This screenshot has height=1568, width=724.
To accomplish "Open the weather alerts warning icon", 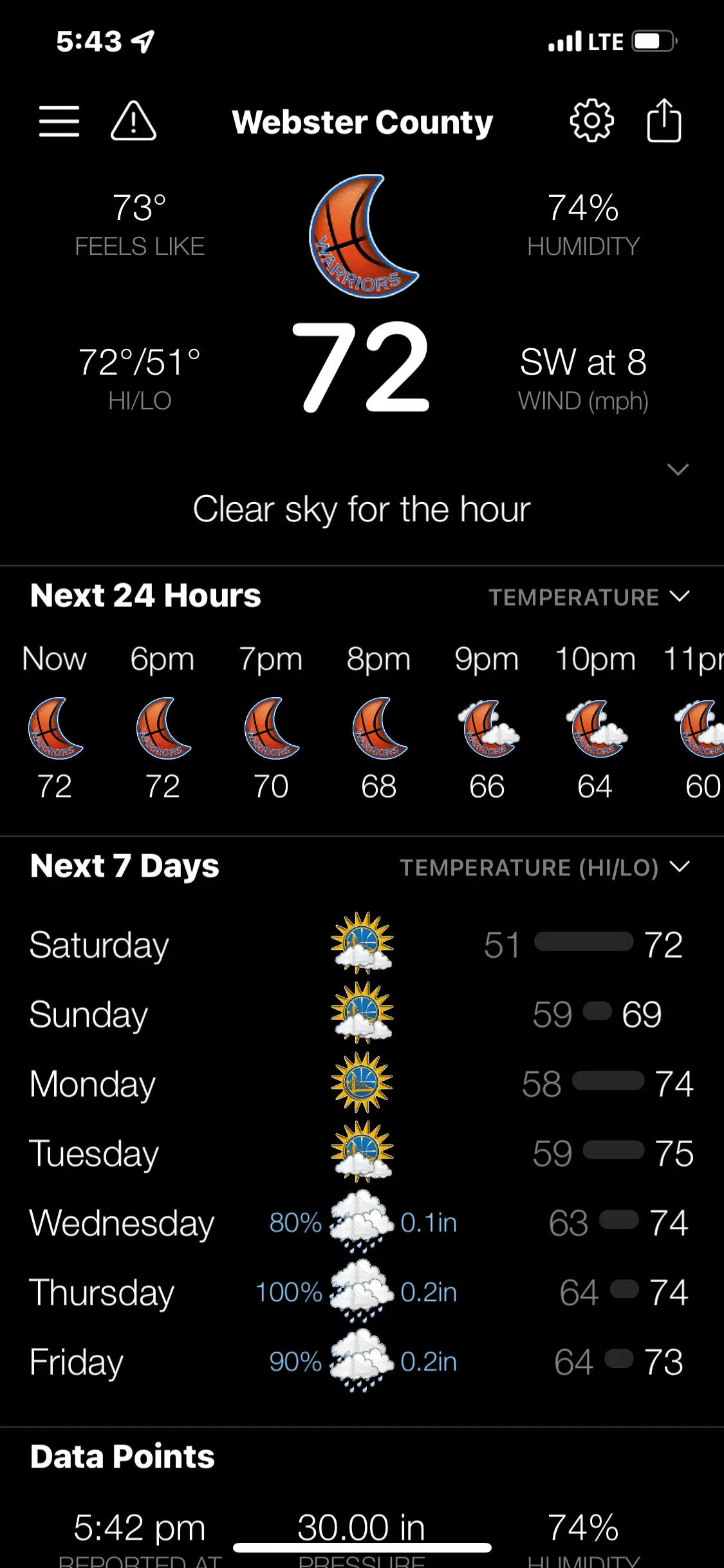I will point(133,122).
